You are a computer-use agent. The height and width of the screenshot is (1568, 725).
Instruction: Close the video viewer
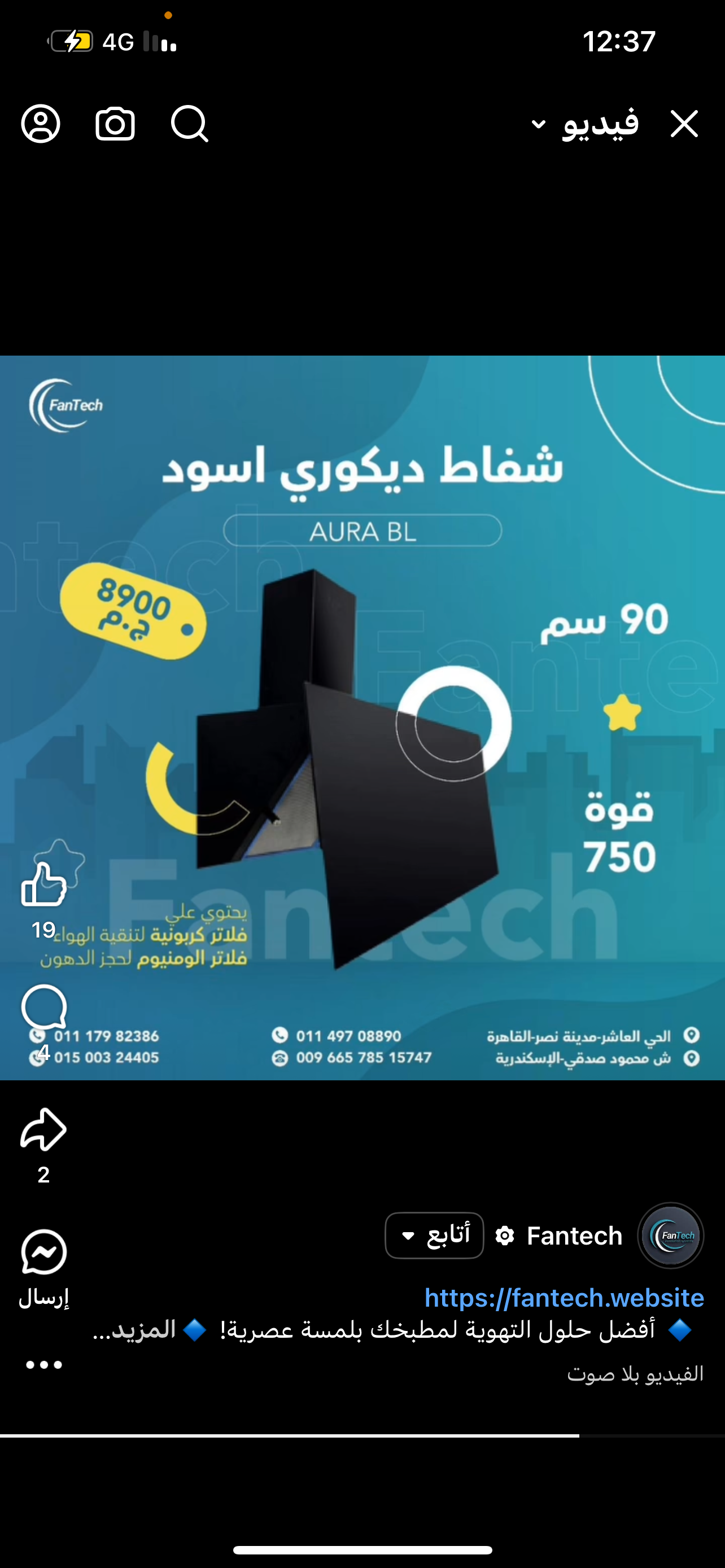coord(684,124)
